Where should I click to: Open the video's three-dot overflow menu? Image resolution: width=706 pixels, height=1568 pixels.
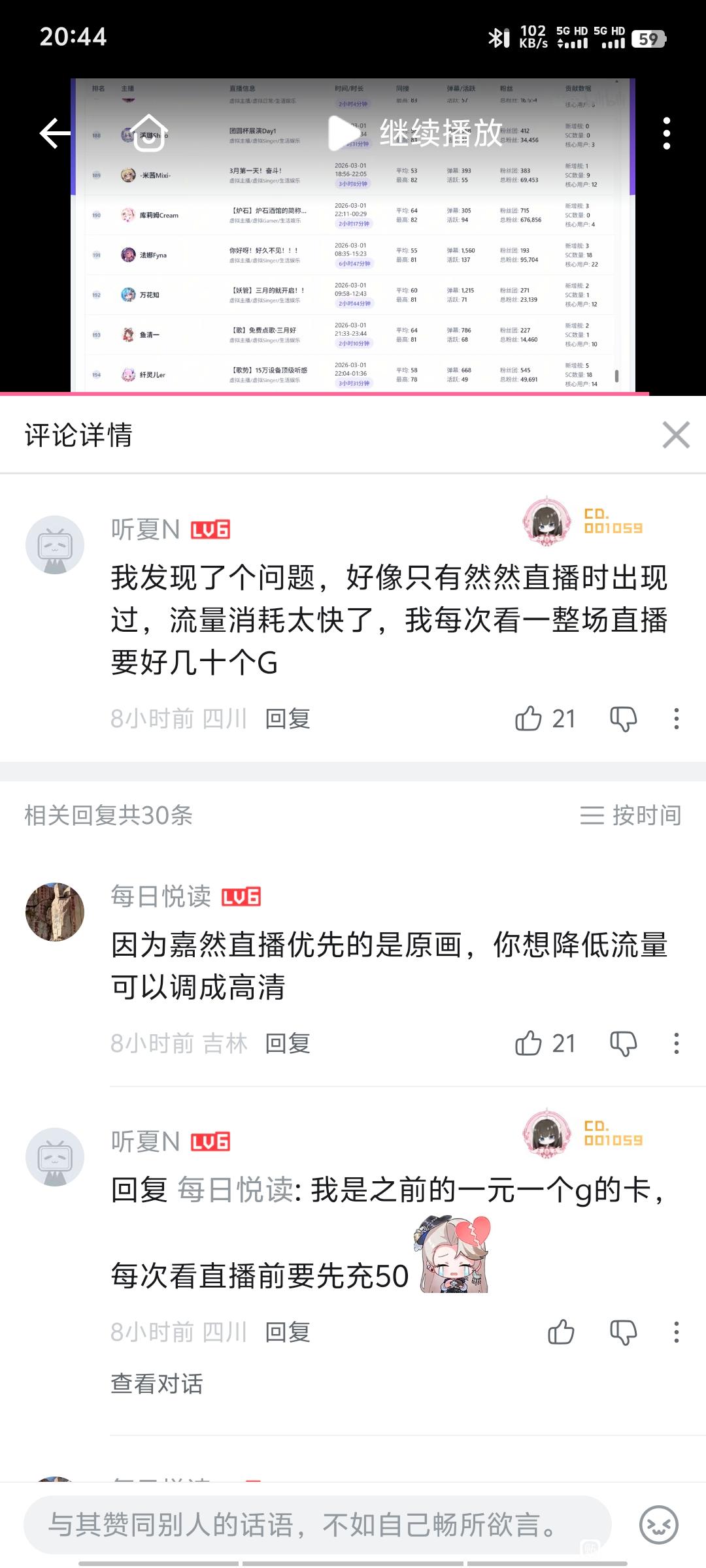pyautogui.click(x=666, y=133)
